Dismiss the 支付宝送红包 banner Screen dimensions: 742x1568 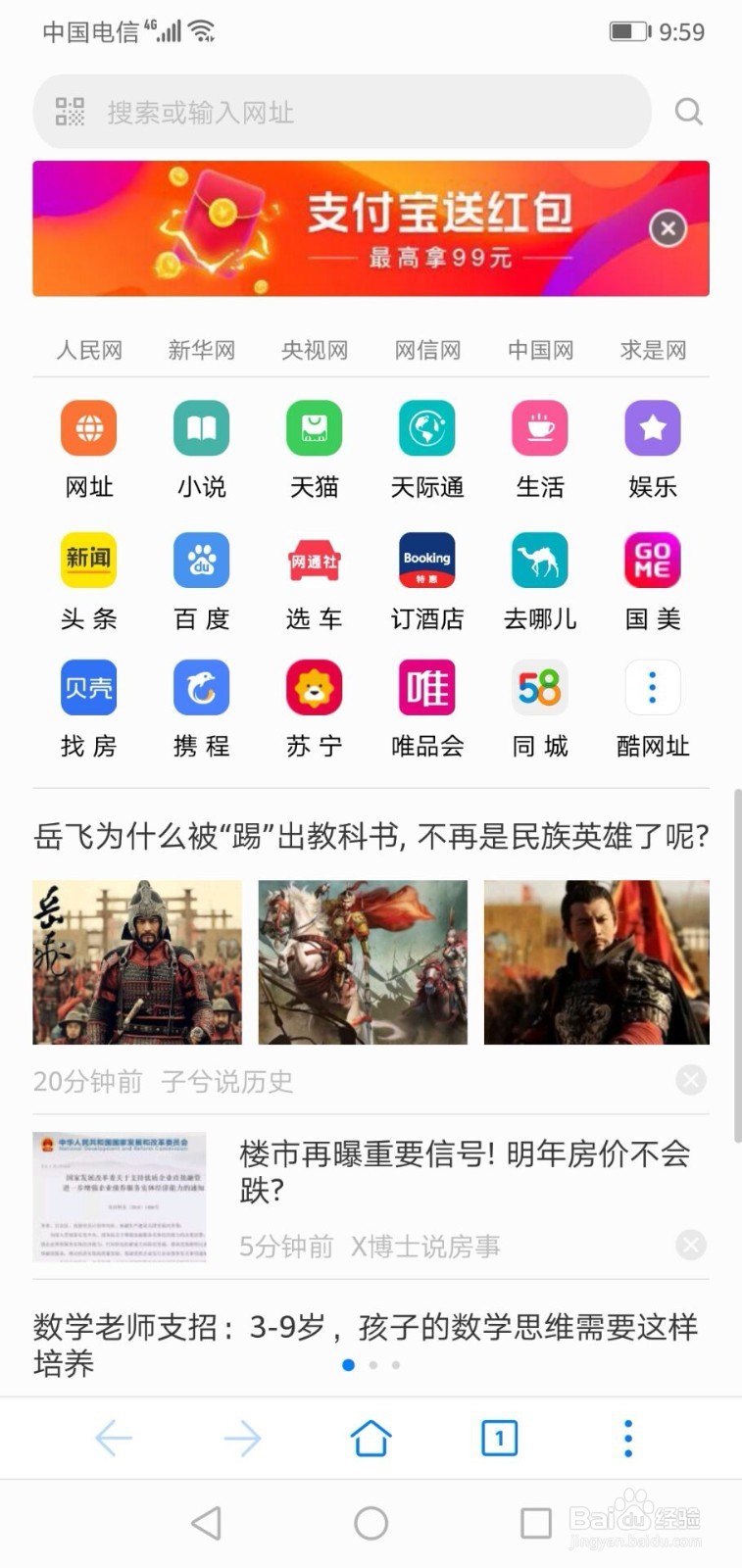(x=668, y=228)
